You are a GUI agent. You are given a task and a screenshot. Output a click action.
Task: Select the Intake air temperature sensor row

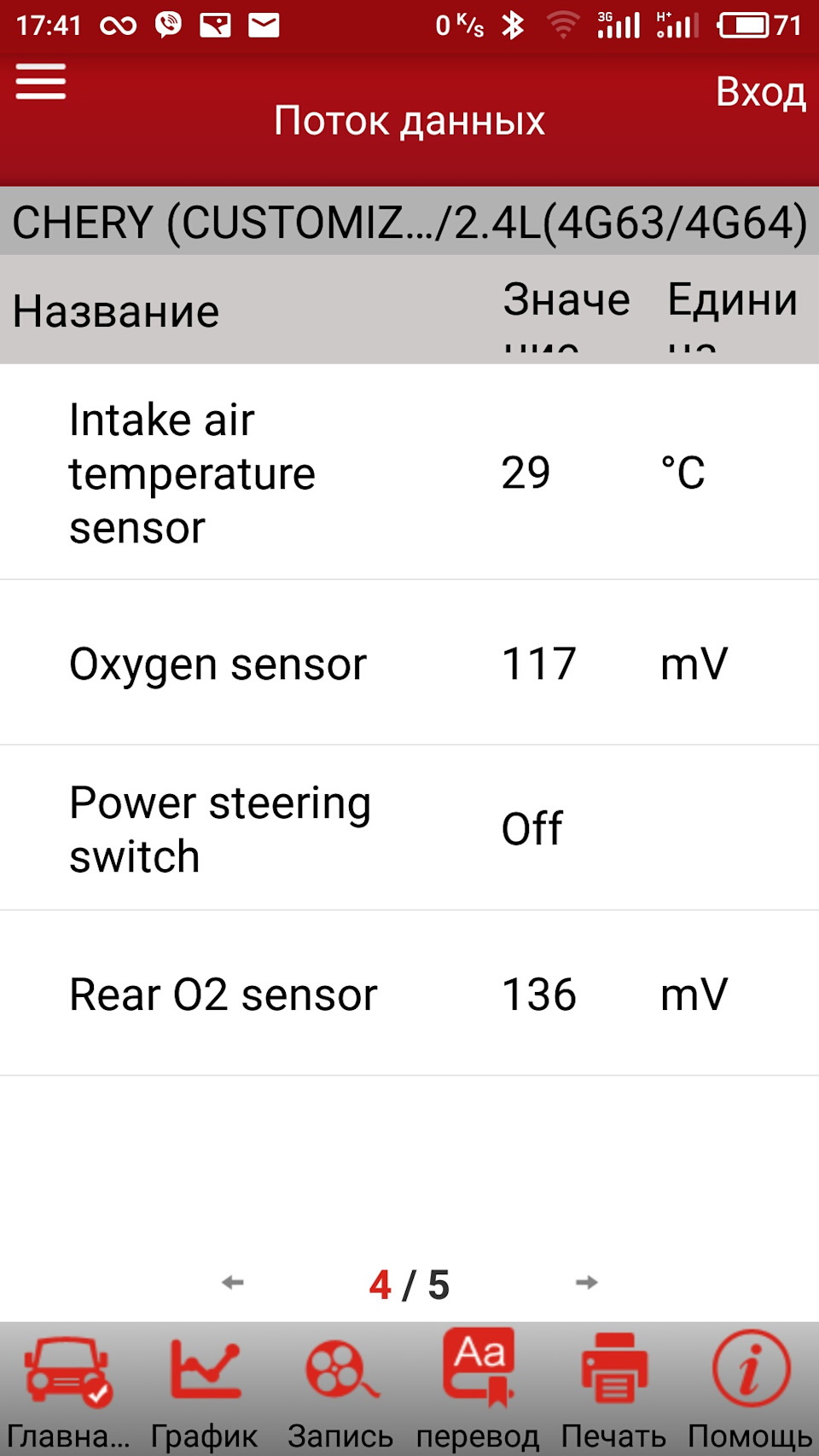point(409,473)
